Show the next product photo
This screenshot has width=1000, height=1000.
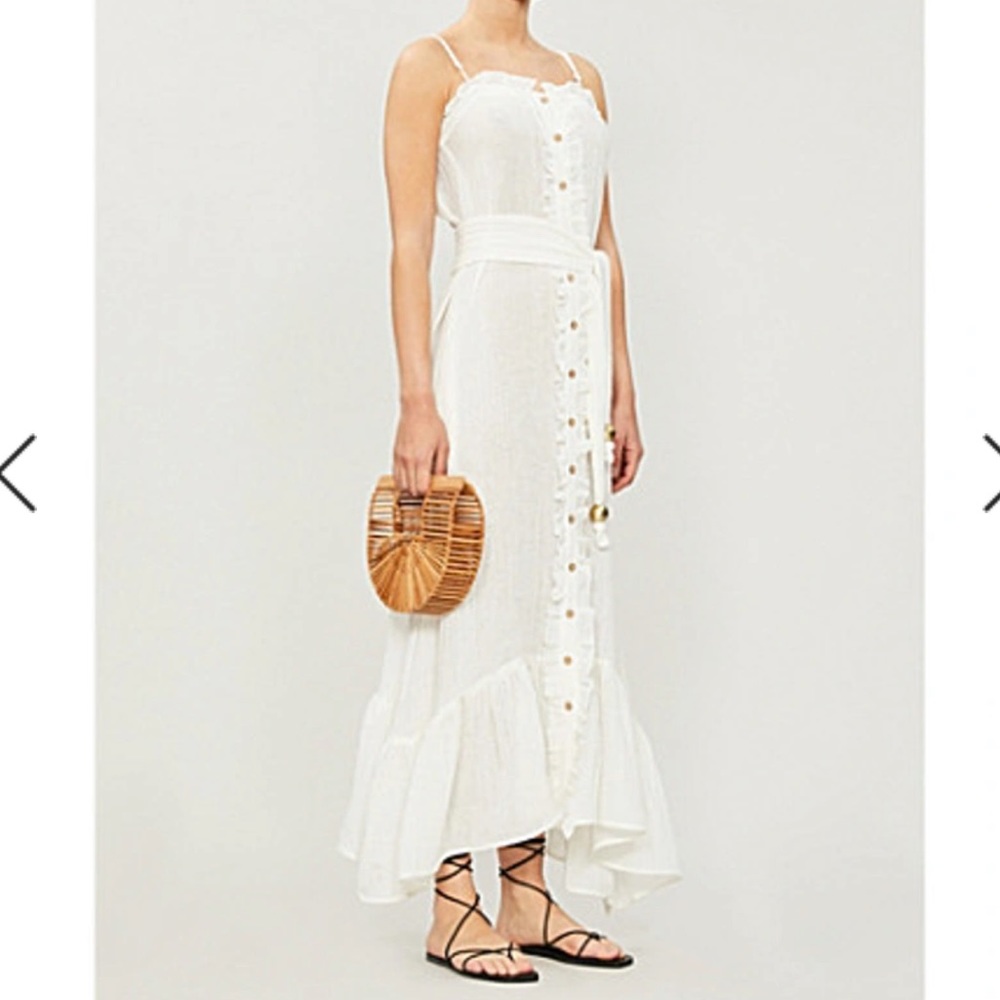[x=990, y=473]
